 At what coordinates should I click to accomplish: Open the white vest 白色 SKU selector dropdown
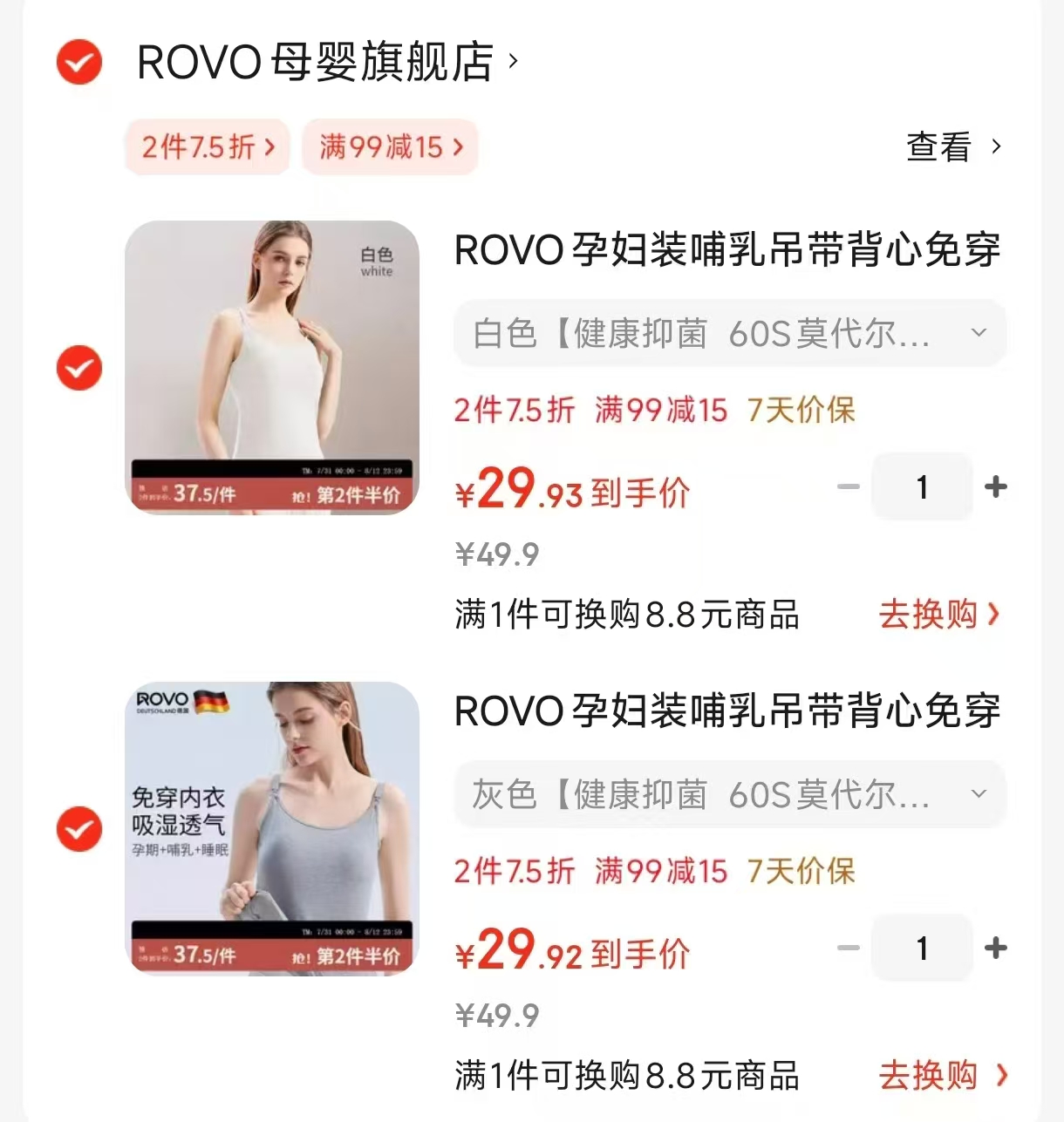[x=978, y=332]
